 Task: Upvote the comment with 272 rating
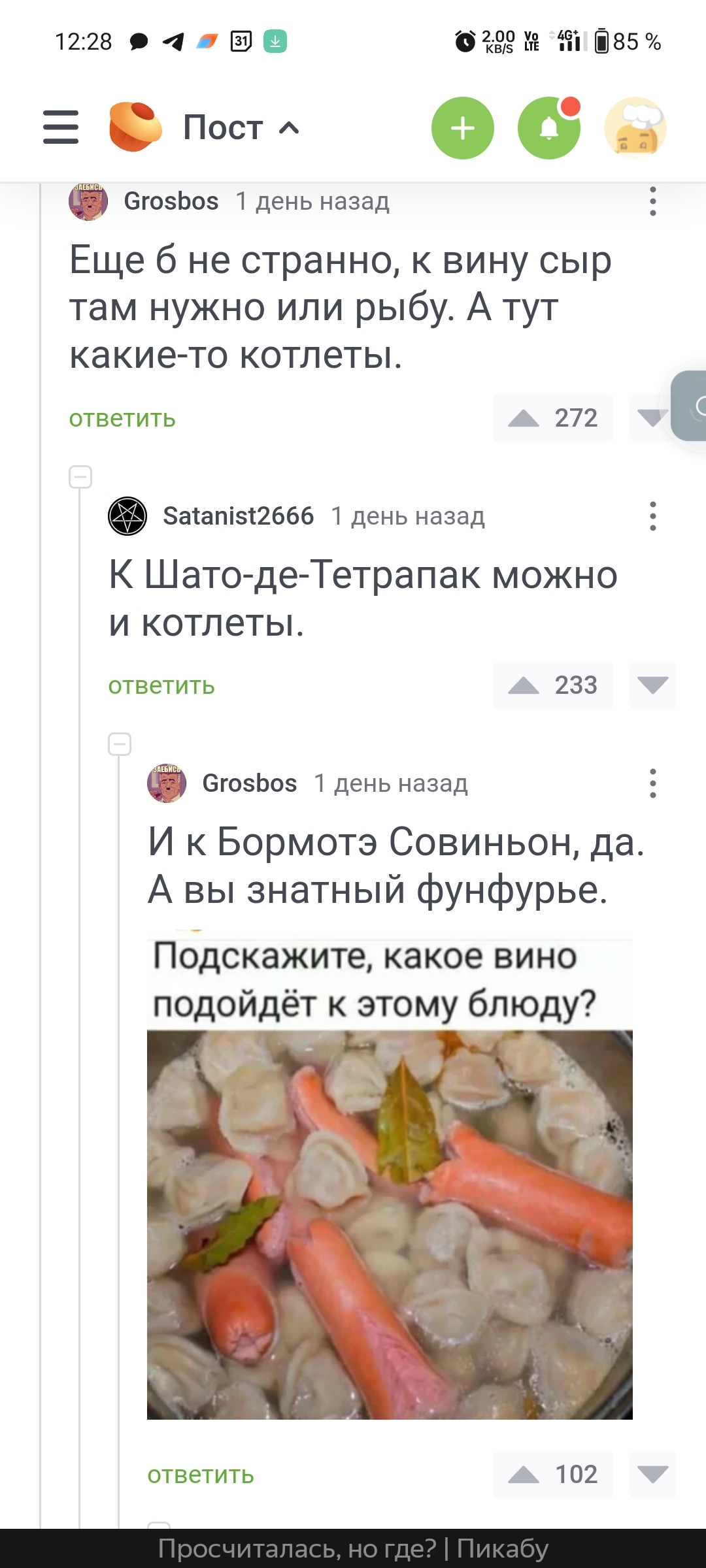[x=524, y=418]
